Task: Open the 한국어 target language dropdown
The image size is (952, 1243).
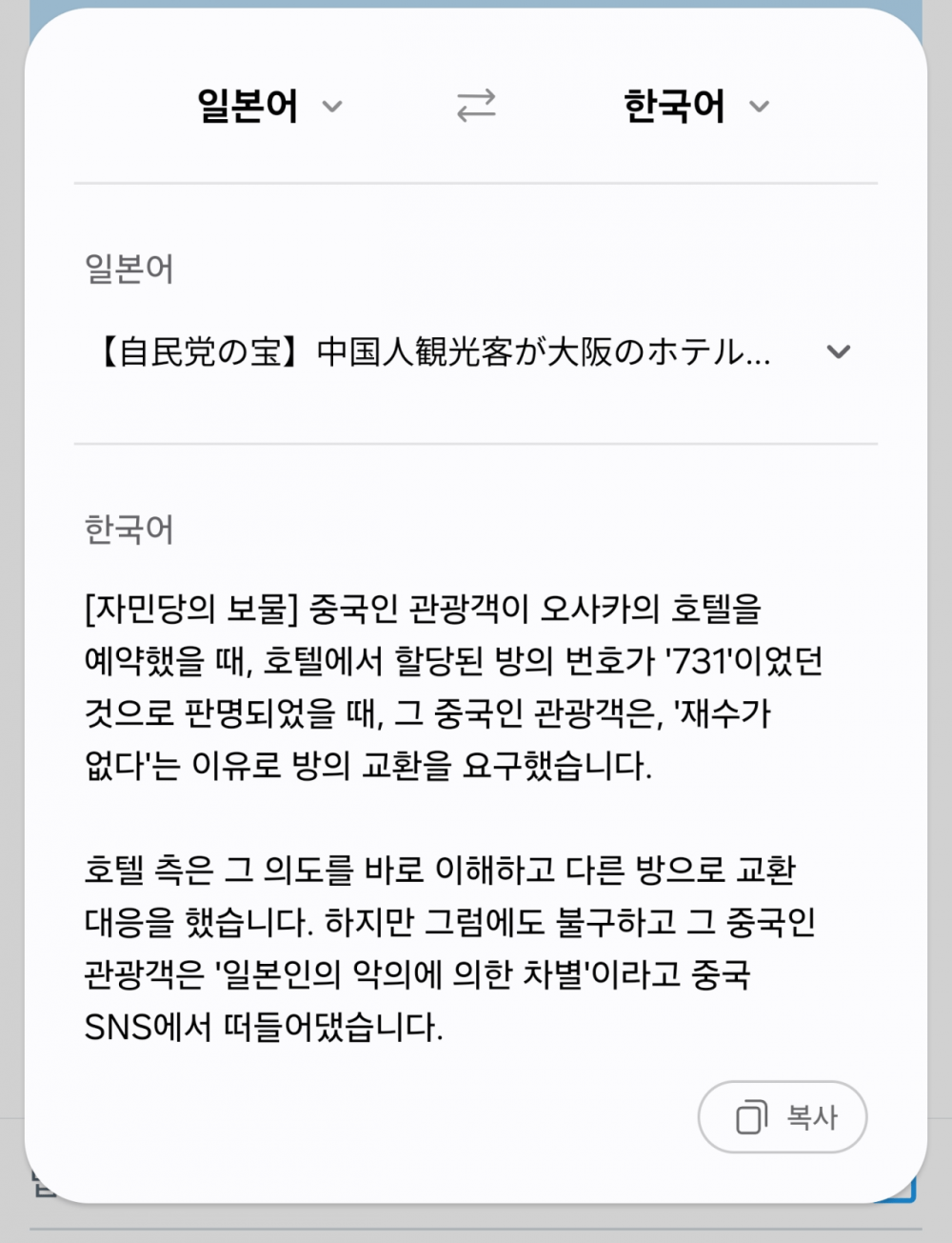Action: click(695, 106)
